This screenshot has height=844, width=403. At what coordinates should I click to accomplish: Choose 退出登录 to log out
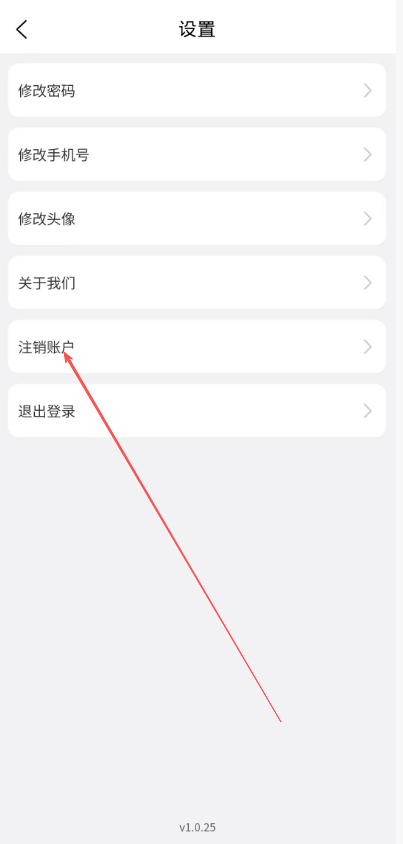197,411
